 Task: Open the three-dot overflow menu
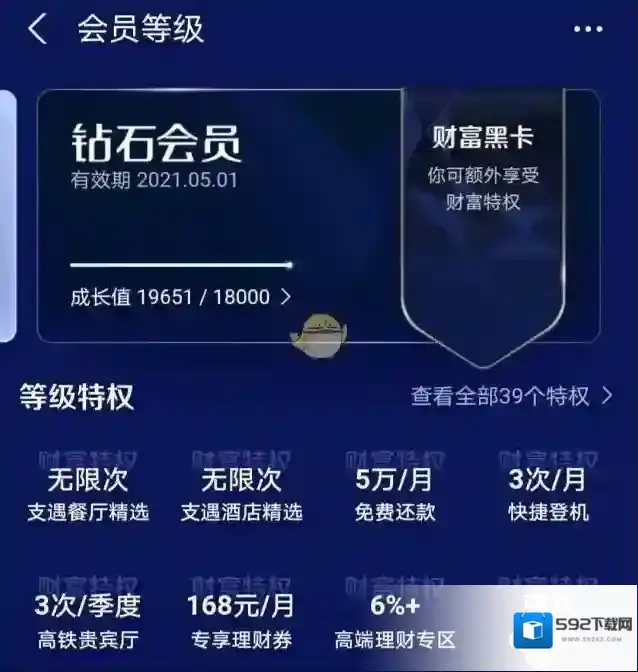pos(588,29)
